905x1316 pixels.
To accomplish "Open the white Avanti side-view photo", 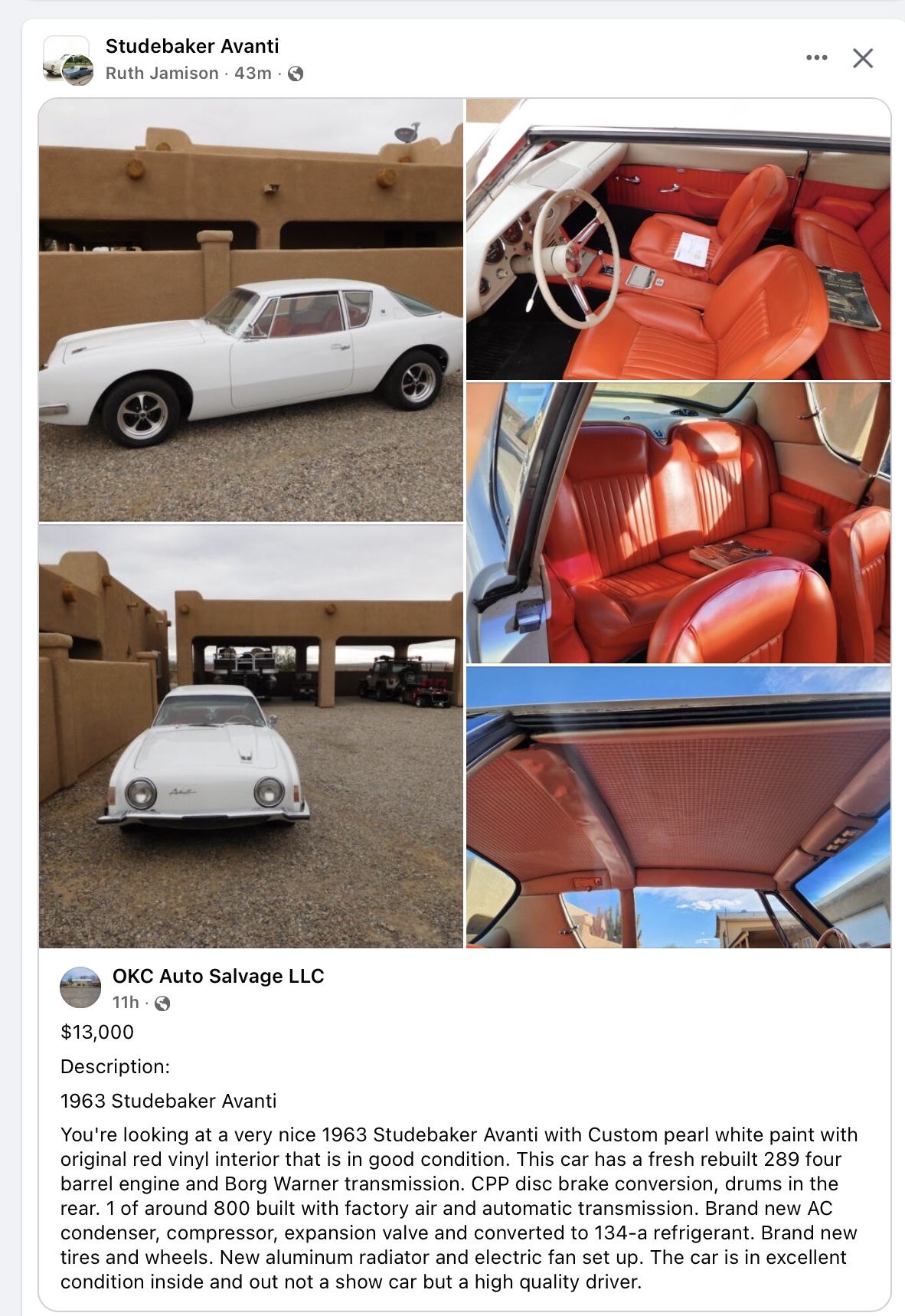I will click(251, 310).
